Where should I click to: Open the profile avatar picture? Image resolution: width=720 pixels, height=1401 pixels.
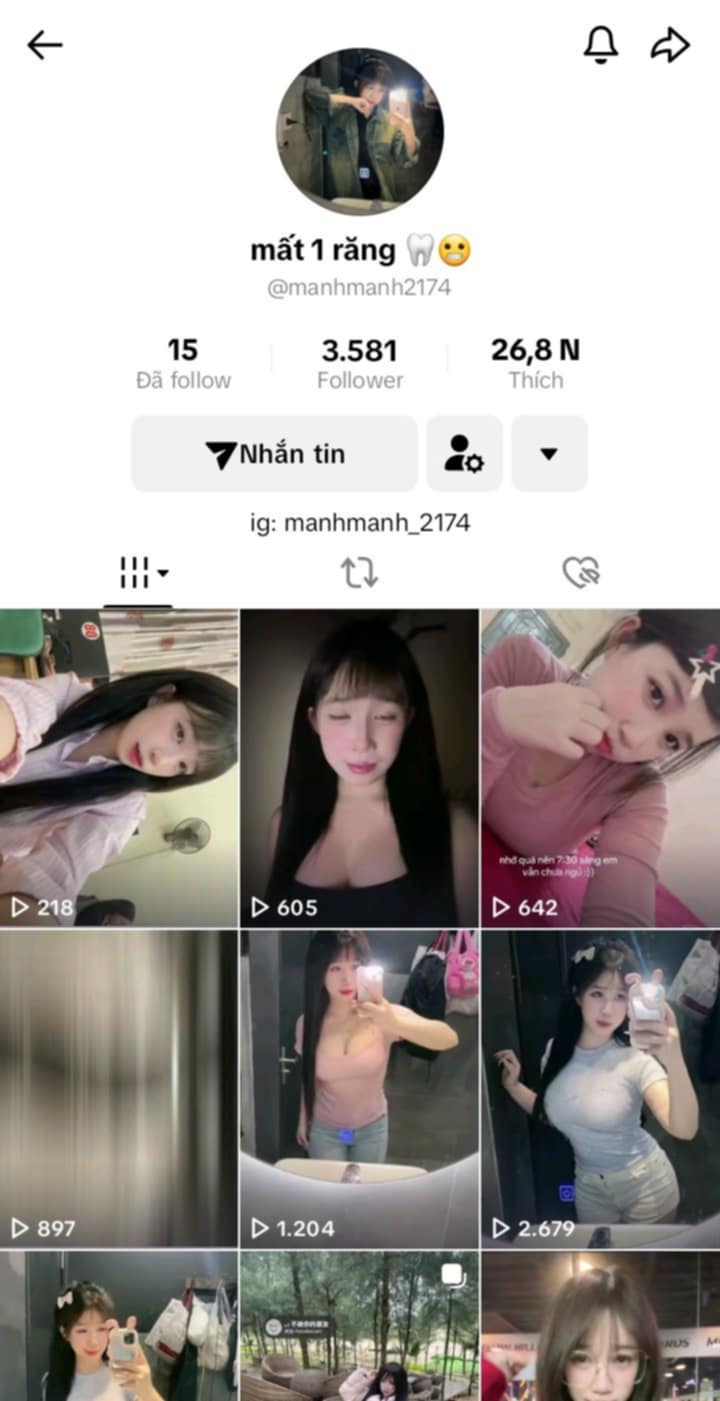tap(360, 132)
